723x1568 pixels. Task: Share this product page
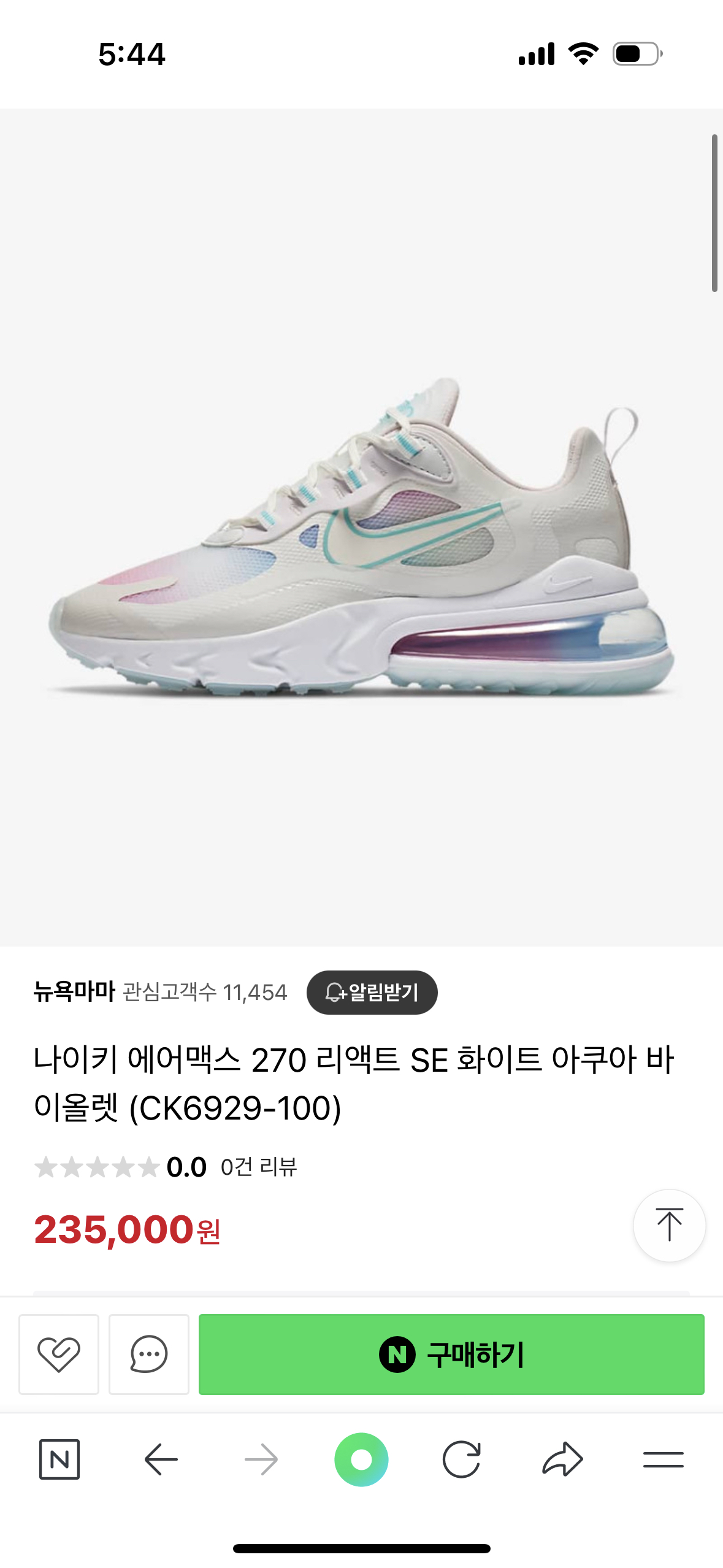click(x=562, y=1459)
